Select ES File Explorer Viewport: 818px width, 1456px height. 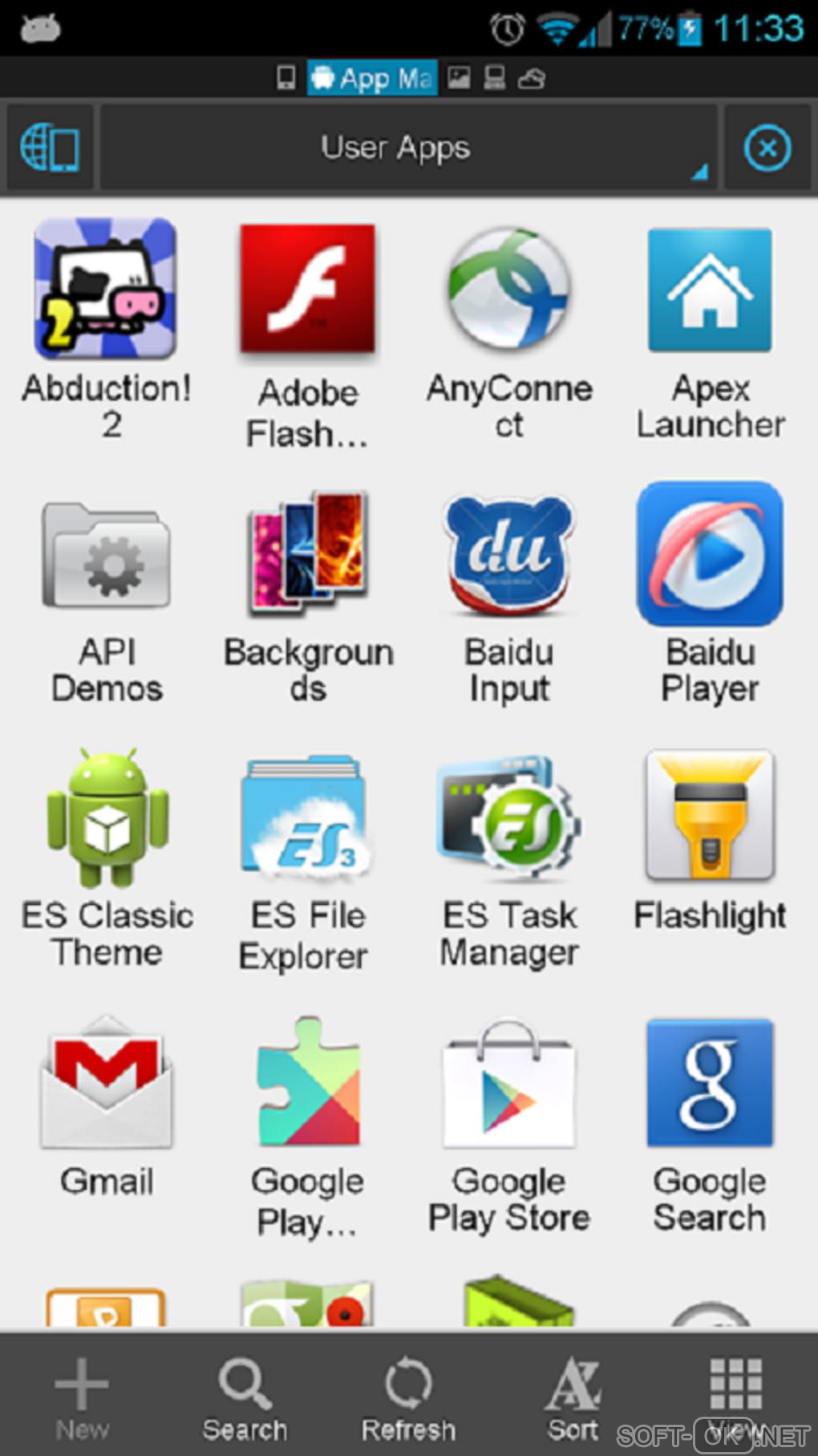click(308, 818)
